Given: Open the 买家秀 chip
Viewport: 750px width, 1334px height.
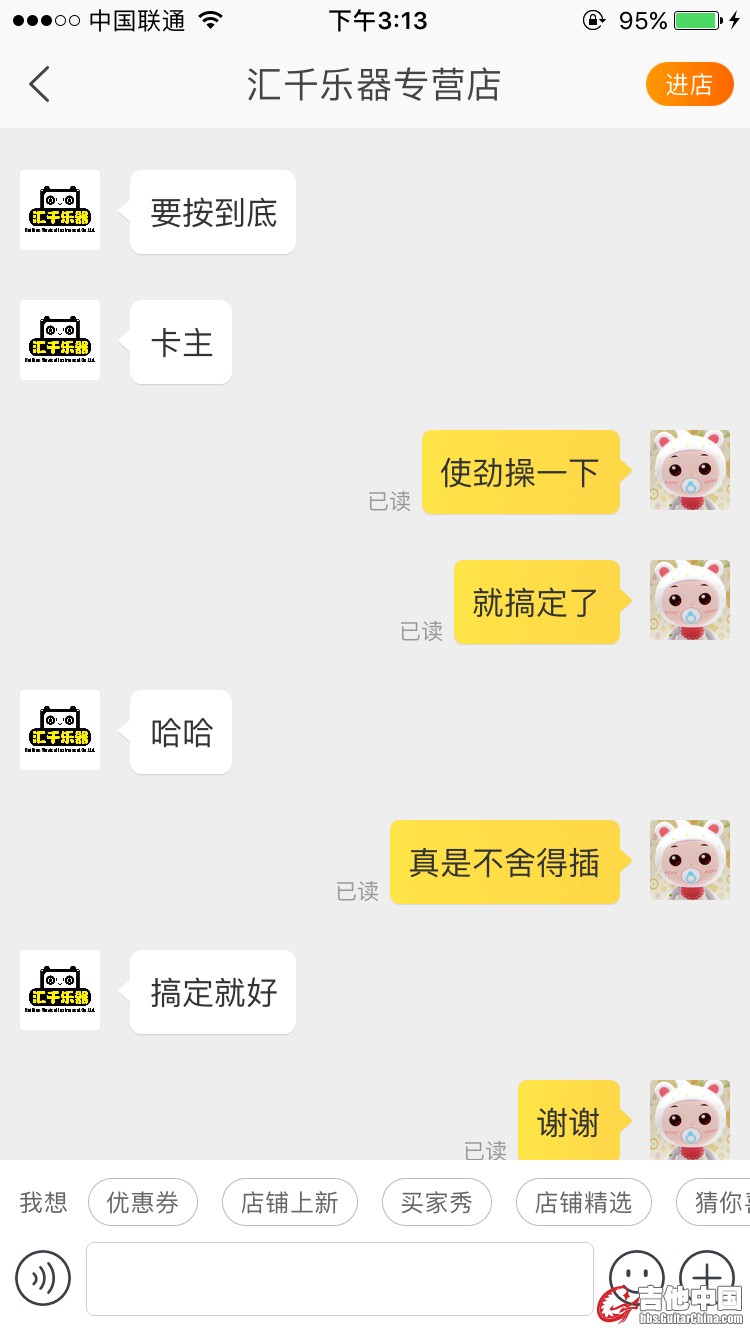Looking at the screenshot, I should pos(436,1202).
